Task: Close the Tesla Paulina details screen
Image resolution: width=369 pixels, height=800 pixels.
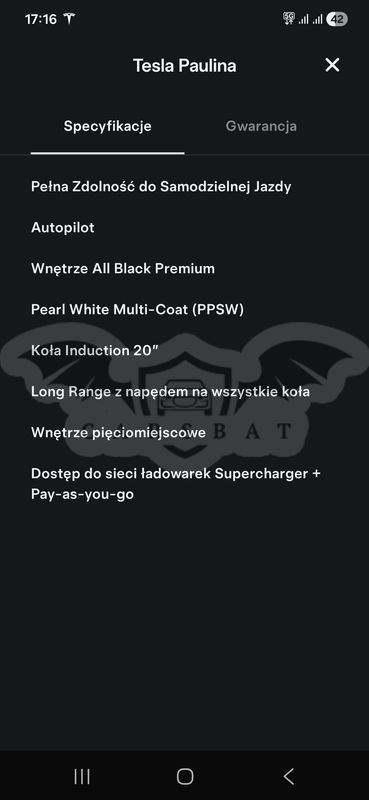Action: pos(332,65)
